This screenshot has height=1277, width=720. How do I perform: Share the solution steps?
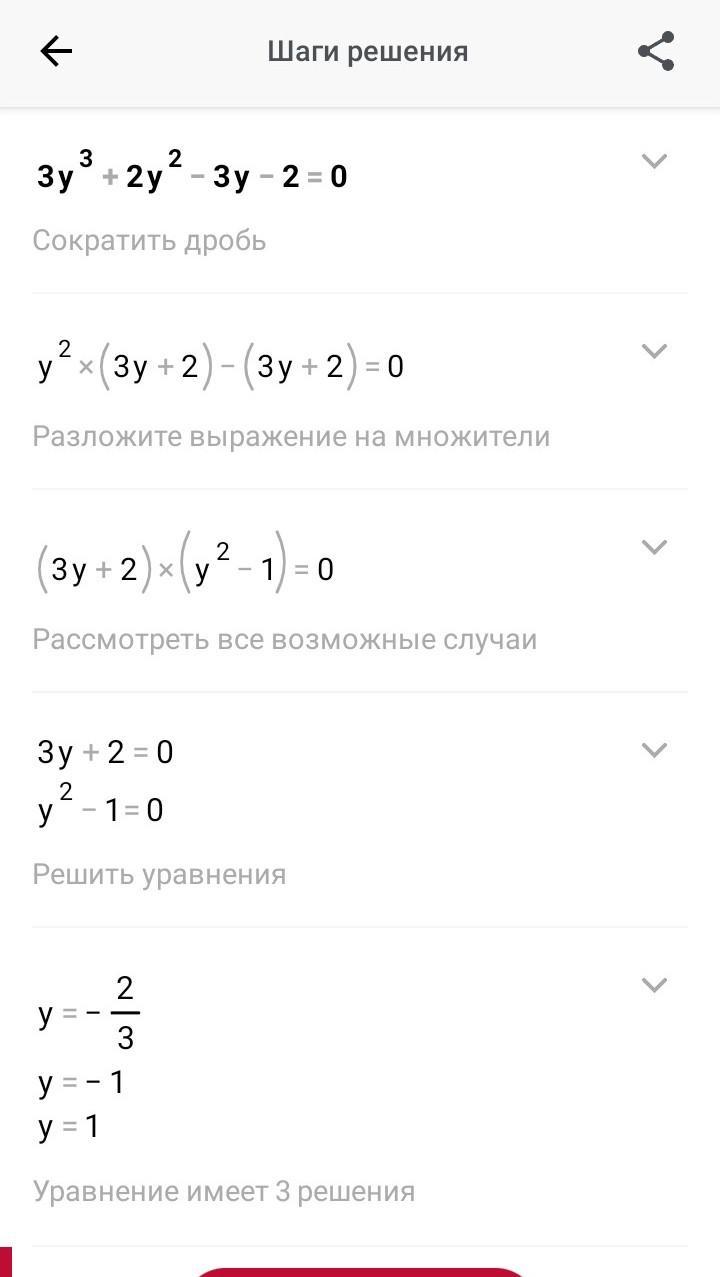tap(656, 52)
